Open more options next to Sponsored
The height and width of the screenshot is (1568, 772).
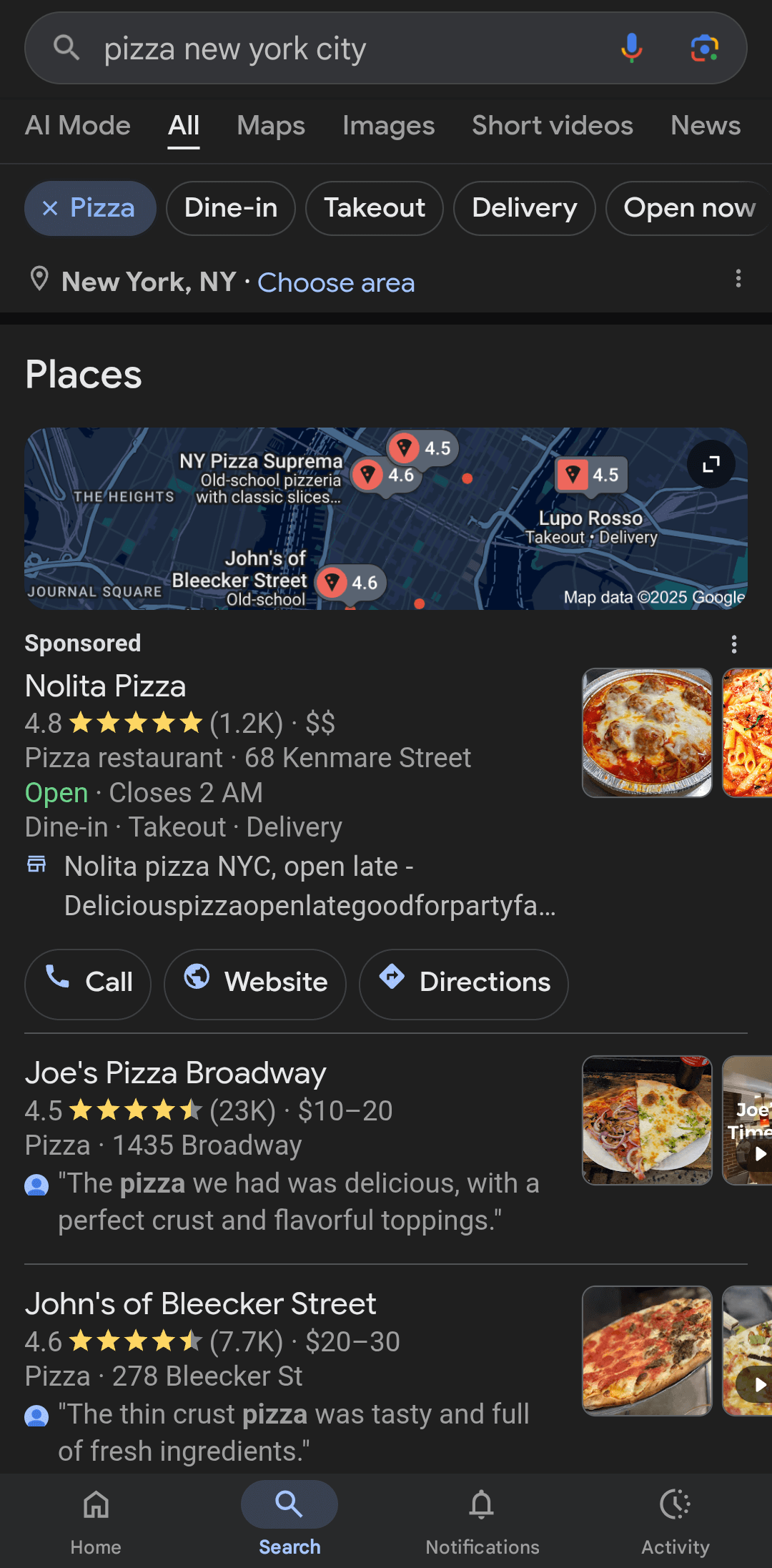(733, 644)
